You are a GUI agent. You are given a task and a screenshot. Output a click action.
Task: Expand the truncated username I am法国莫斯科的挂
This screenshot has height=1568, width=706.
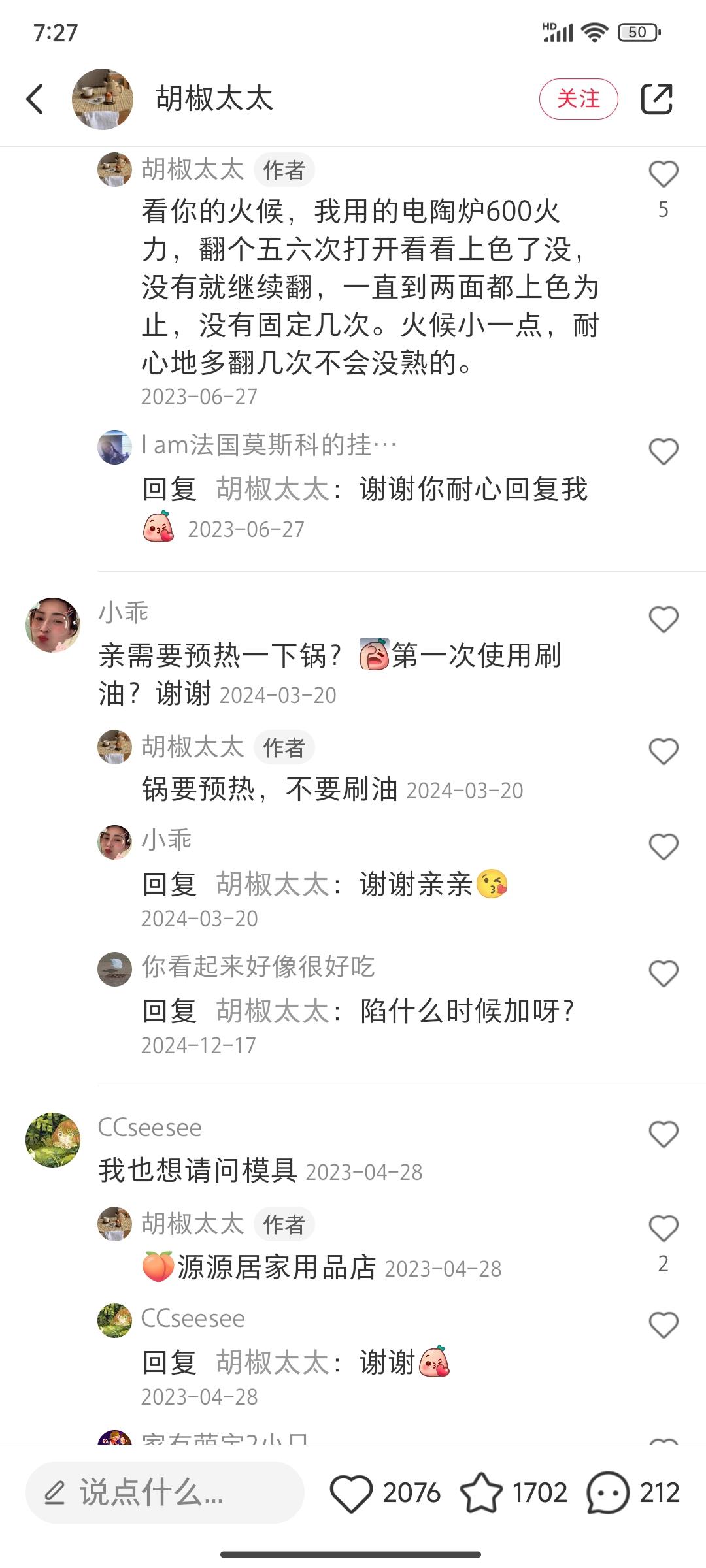click(x=268, y=444)
